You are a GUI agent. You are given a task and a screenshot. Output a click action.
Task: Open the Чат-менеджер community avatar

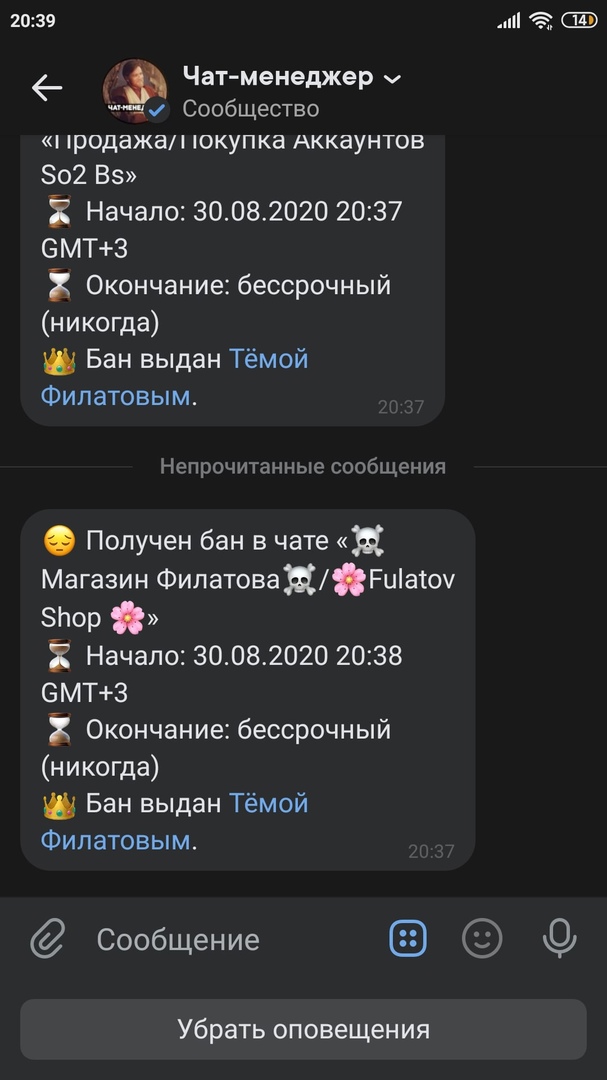tap(135, 90)
